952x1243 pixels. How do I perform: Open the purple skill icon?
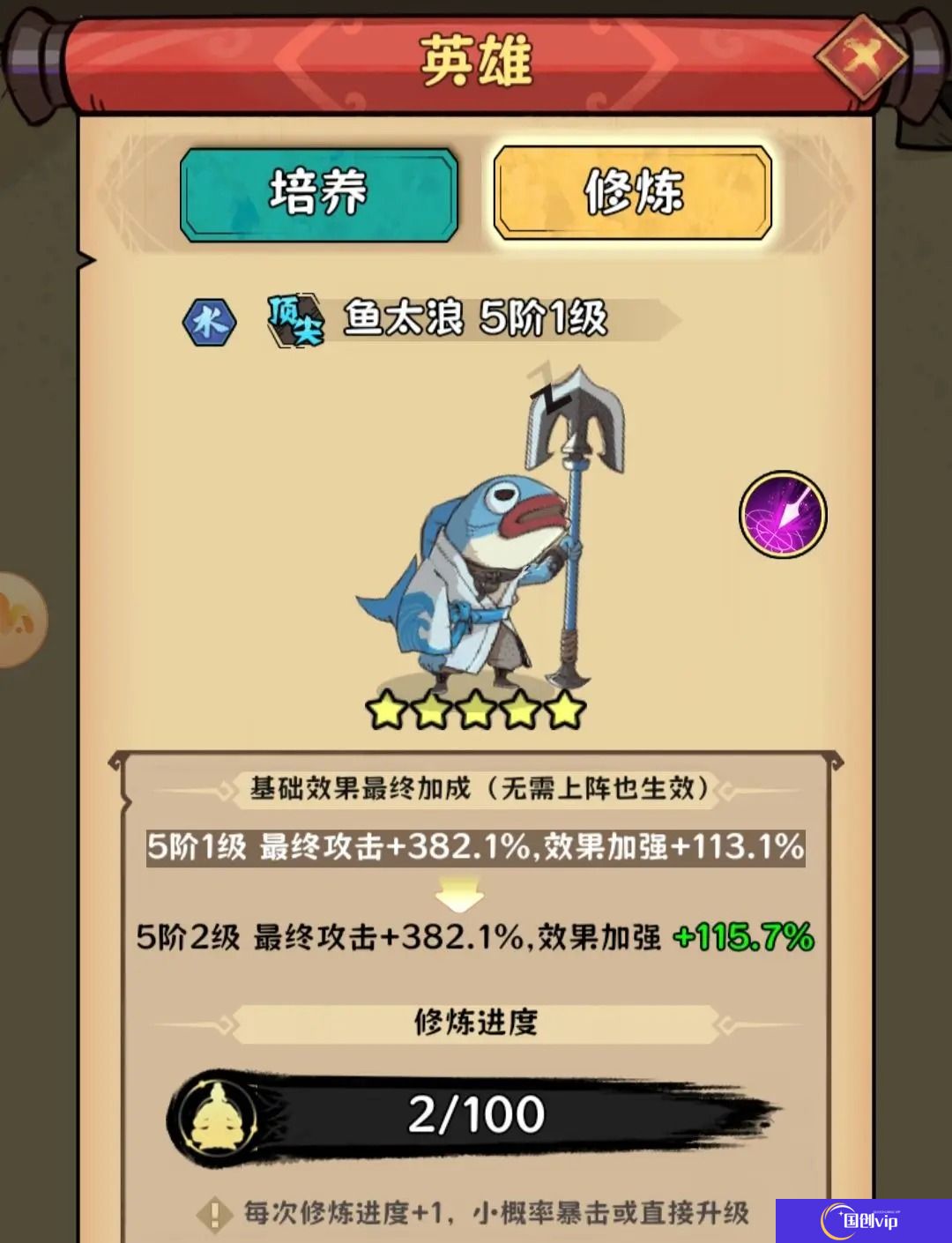coord(783,515)
